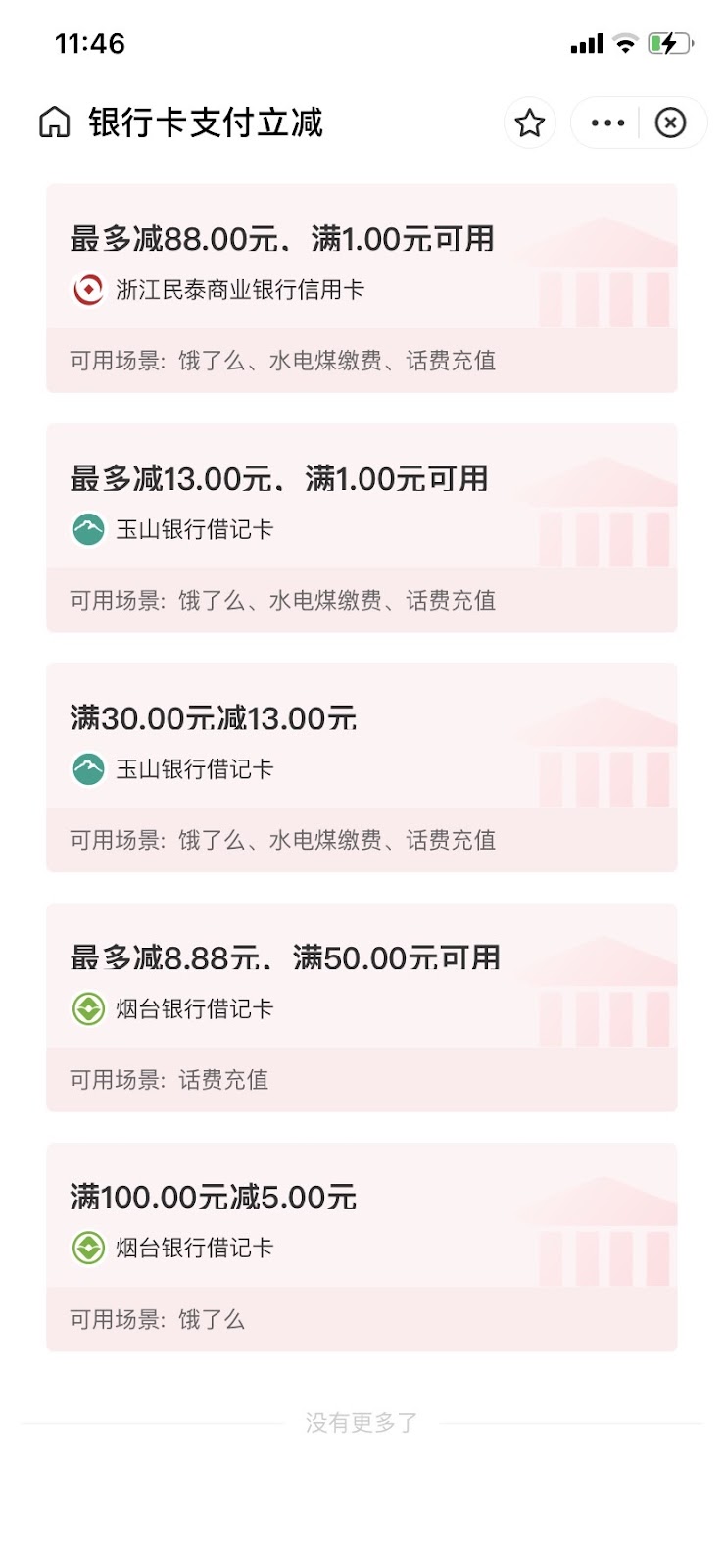Favorite this page with the star icon
Screen dimensions: 724x1568
point(530,122)
